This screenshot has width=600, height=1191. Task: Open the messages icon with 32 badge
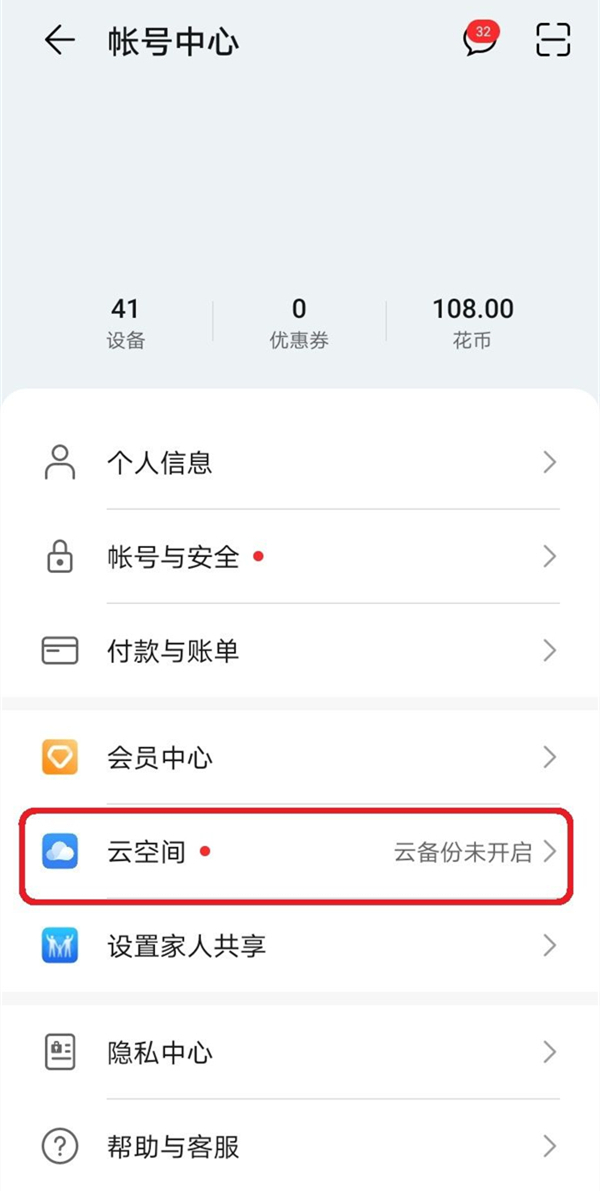point(480,41)
